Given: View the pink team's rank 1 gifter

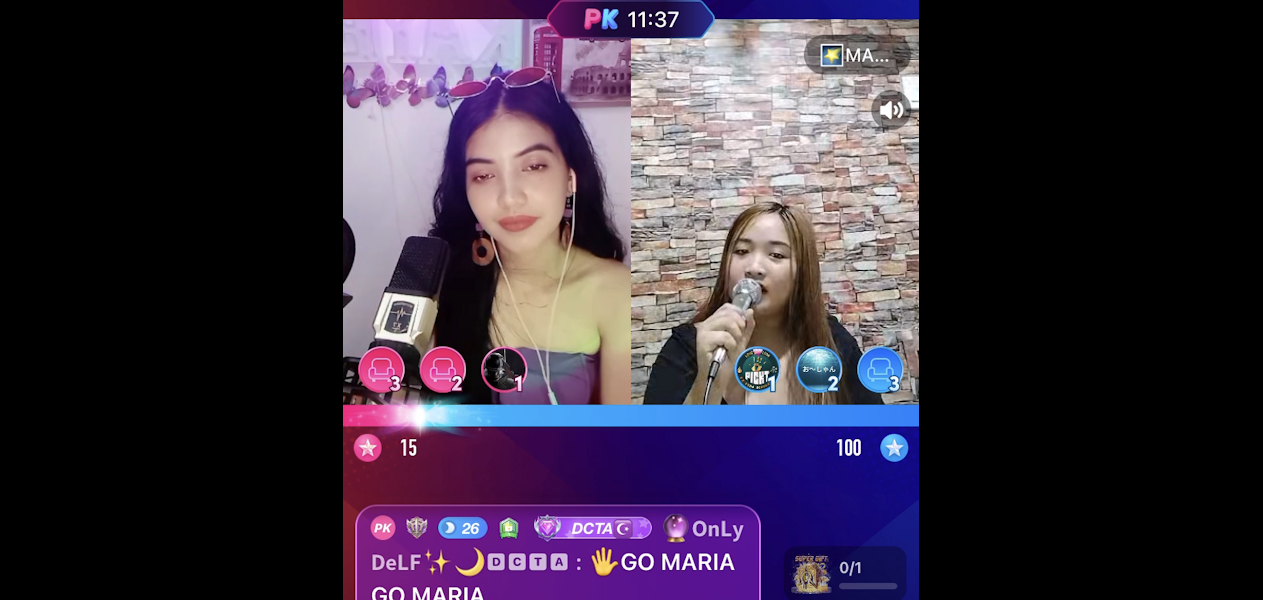Looking at the screenshot, I should click(x=504, y=370).
